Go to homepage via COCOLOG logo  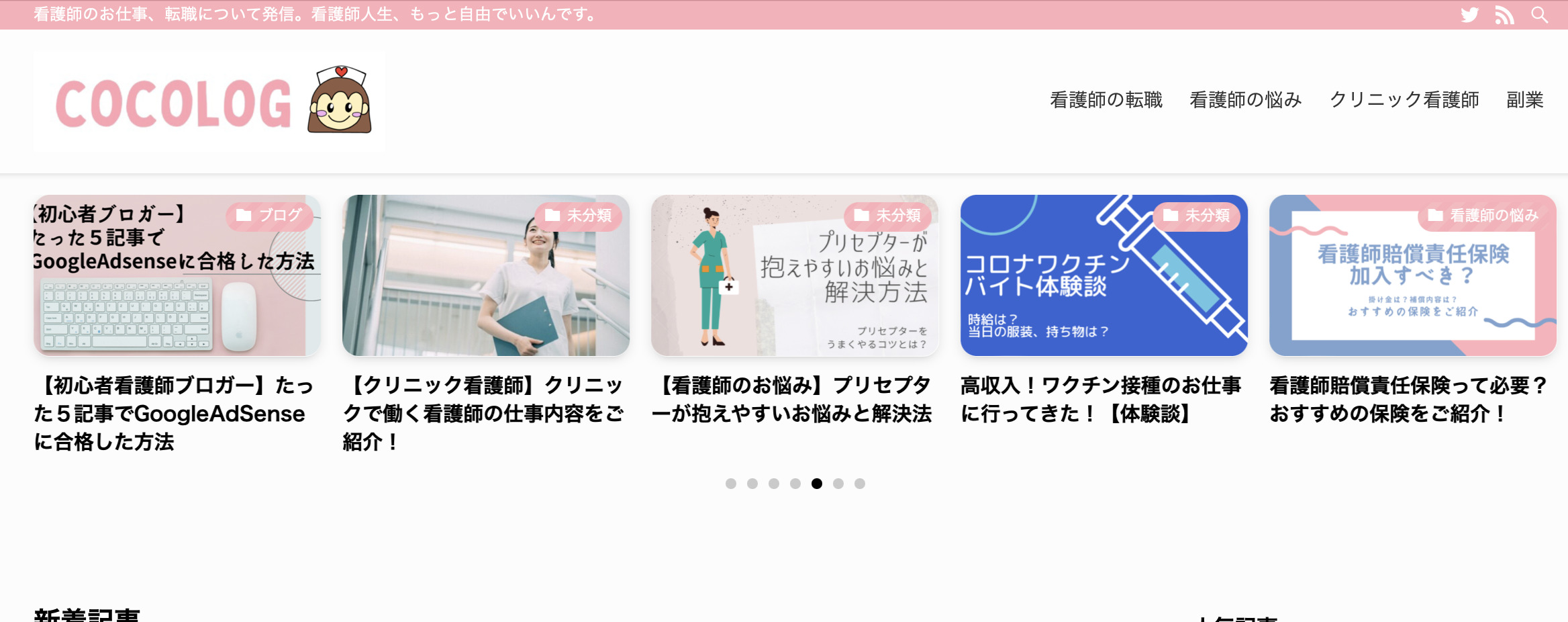209,102
